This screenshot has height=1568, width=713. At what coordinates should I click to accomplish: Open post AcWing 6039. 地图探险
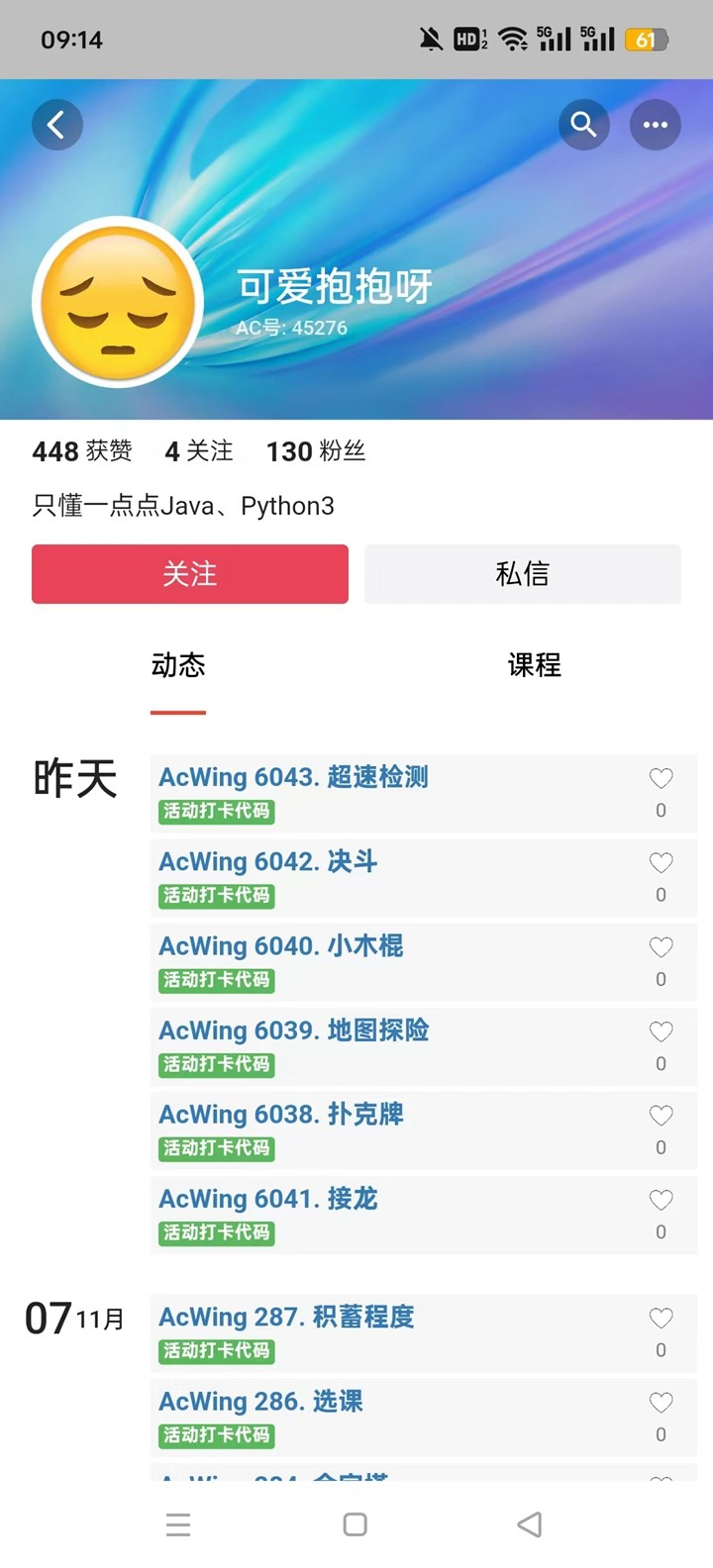coord(293,1030)
